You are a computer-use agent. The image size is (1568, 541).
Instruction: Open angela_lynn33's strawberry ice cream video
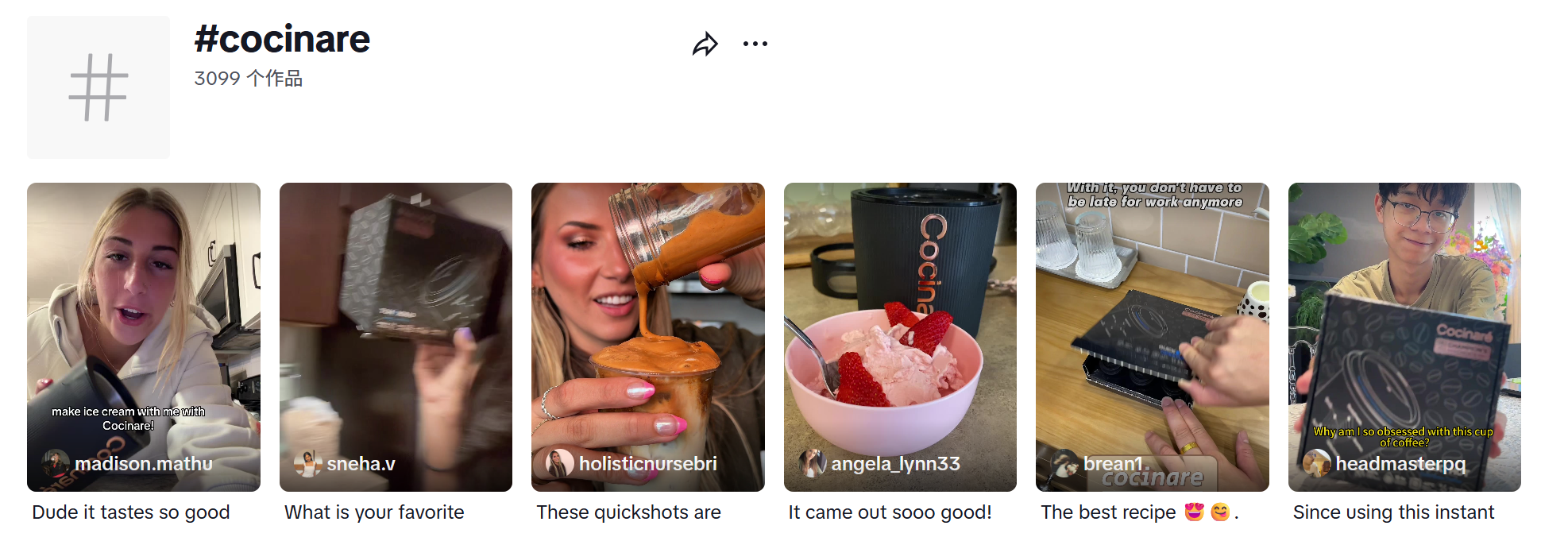pyautogui.click(x=900, y=336)
